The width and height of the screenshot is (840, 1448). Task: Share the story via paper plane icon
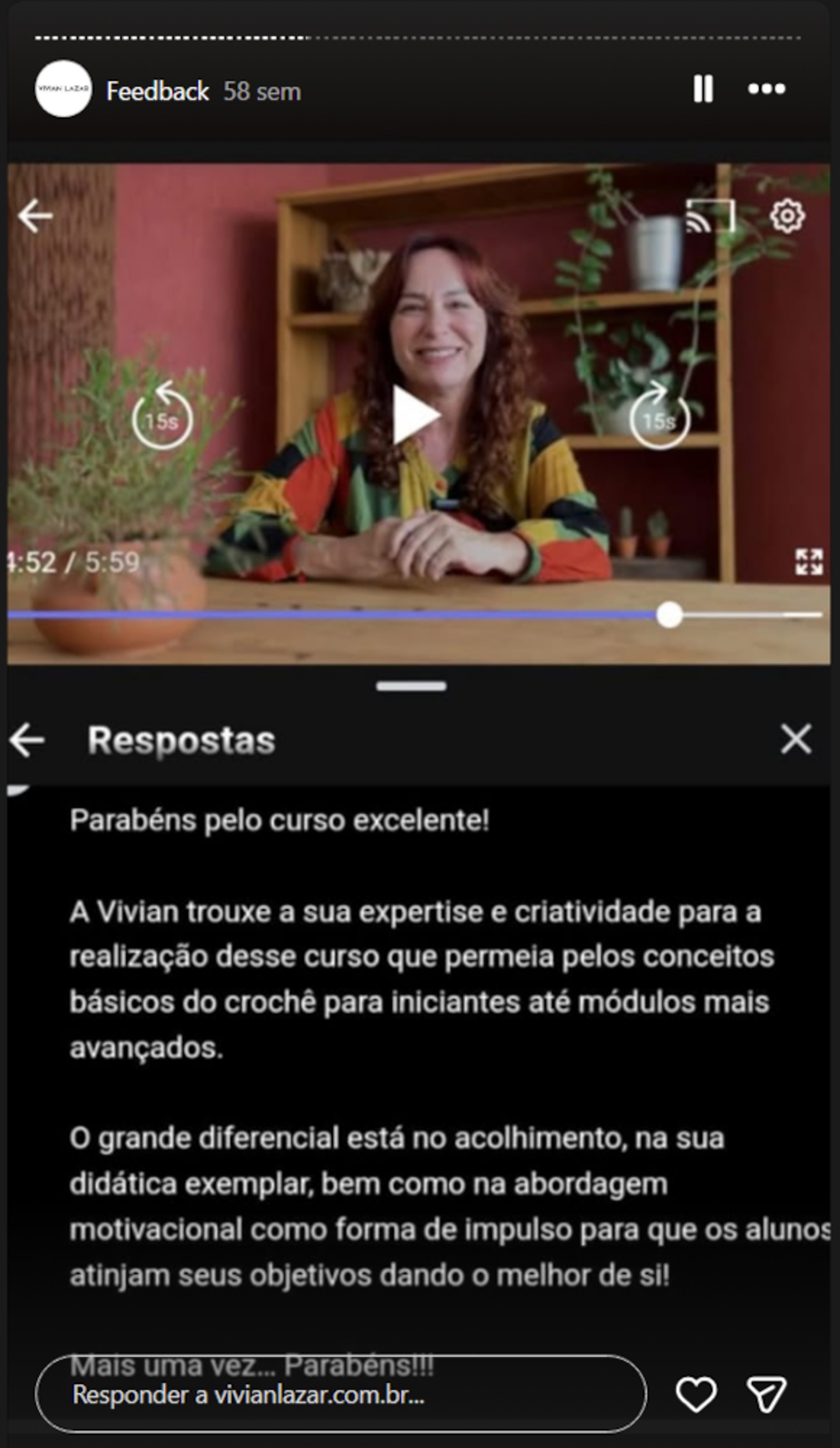[x=766, y=1394]
